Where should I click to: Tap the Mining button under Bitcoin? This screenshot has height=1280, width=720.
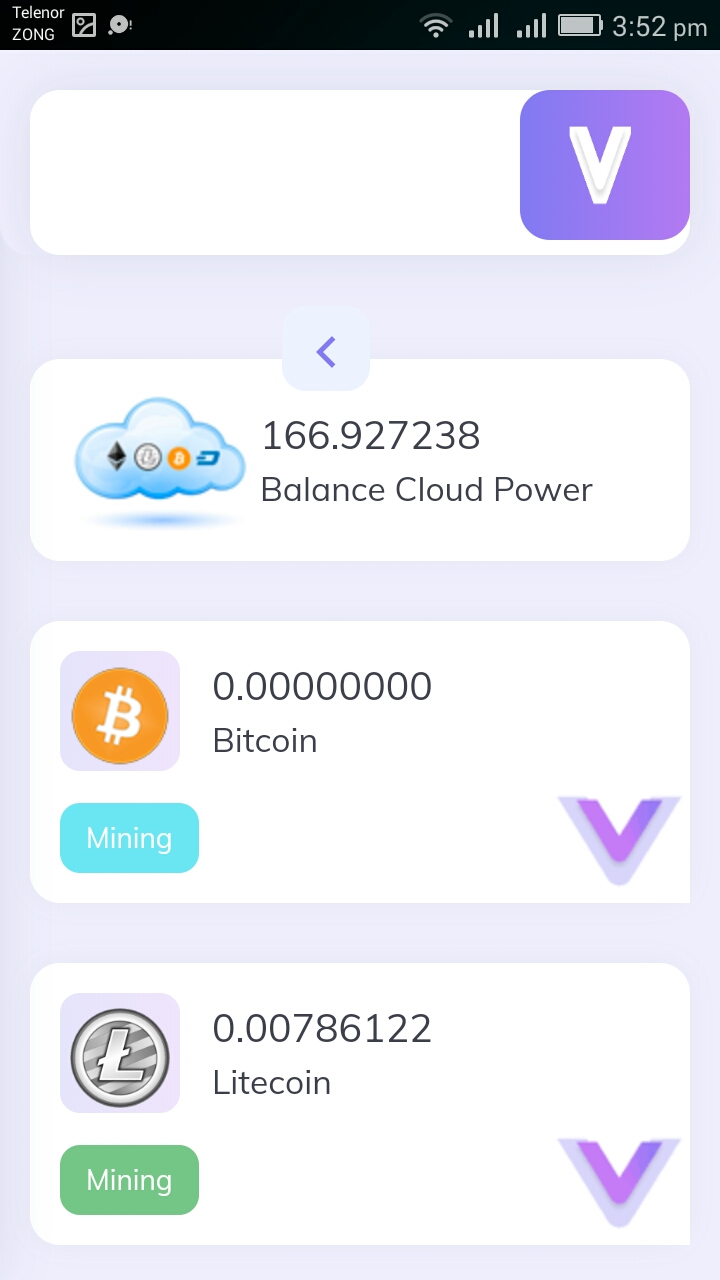pos(130,838)
